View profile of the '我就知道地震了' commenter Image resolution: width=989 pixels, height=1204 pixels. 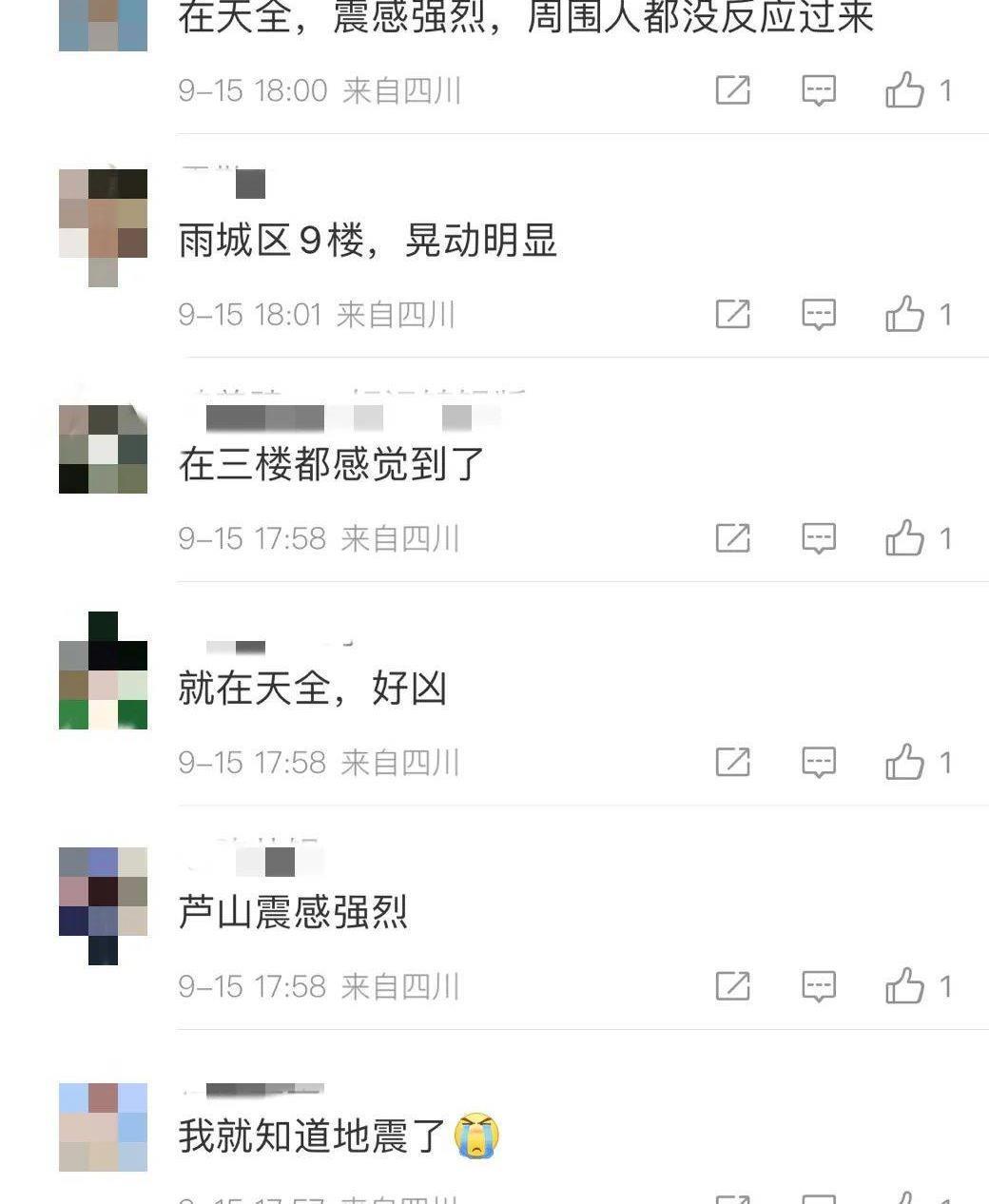103,1127
